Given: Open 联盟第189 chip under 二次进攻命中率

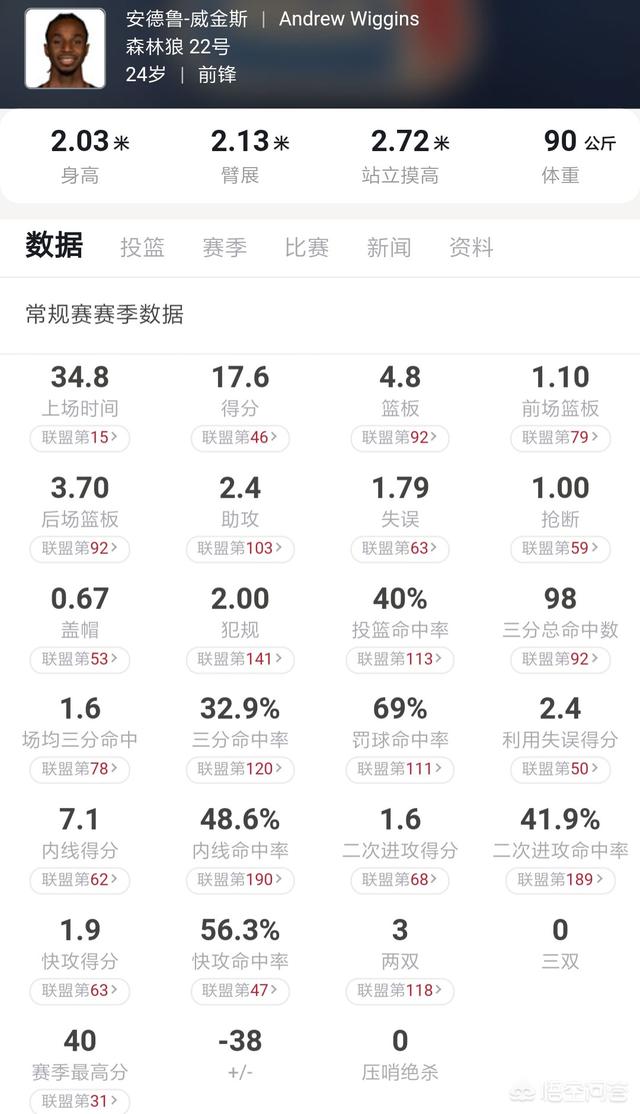Looking at the screenshot, I should point(560,880).
